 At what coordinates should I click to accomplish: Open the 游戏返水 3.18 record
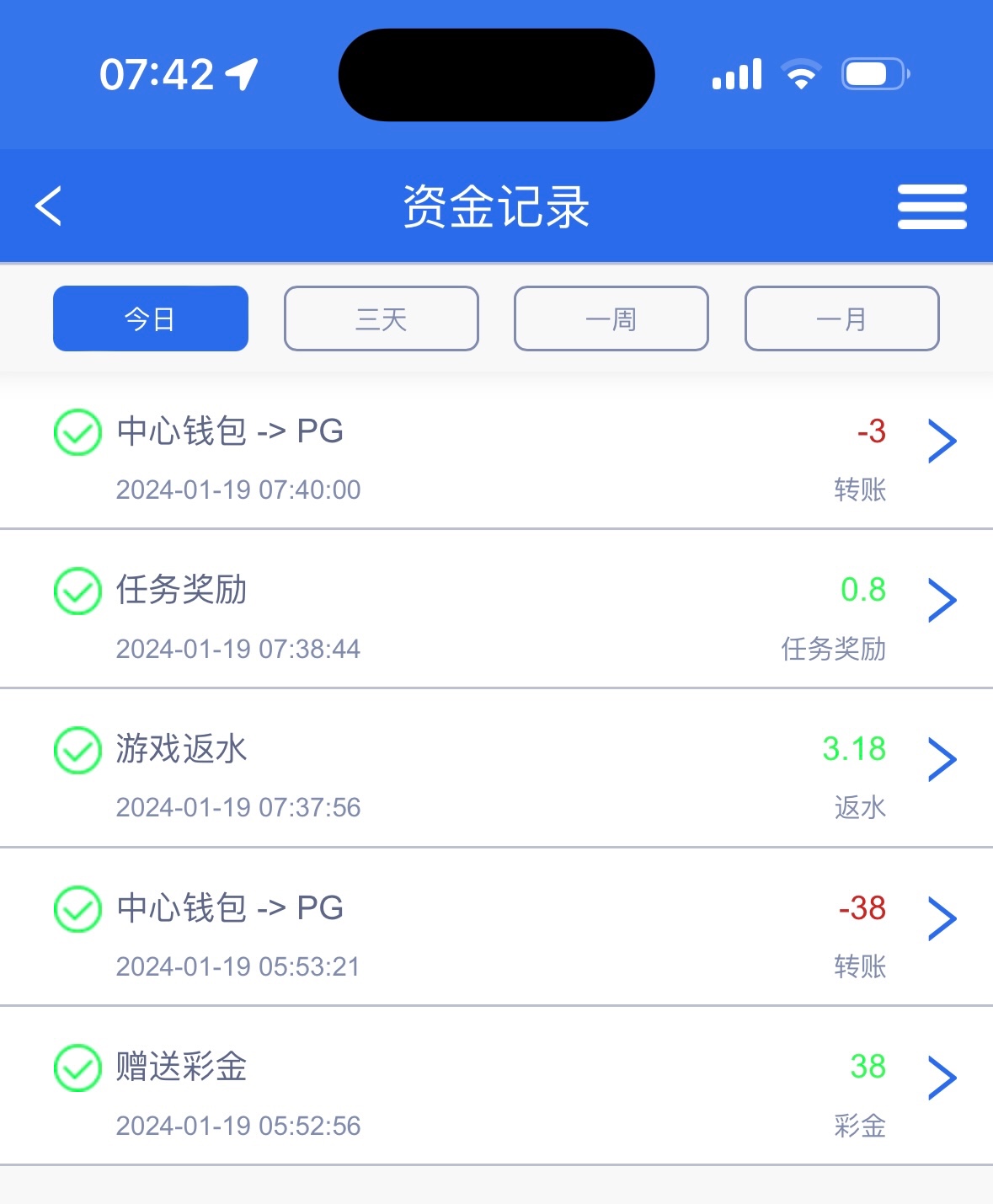[x=942, y=759]
